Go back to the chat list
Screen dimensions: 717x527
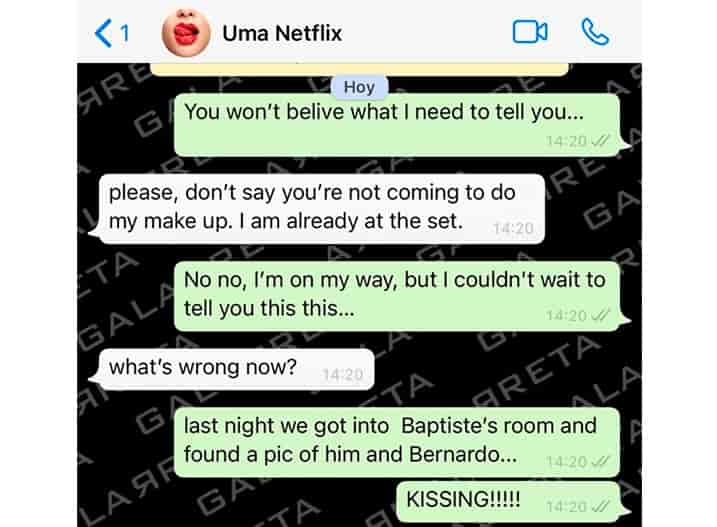click(111, 33)
